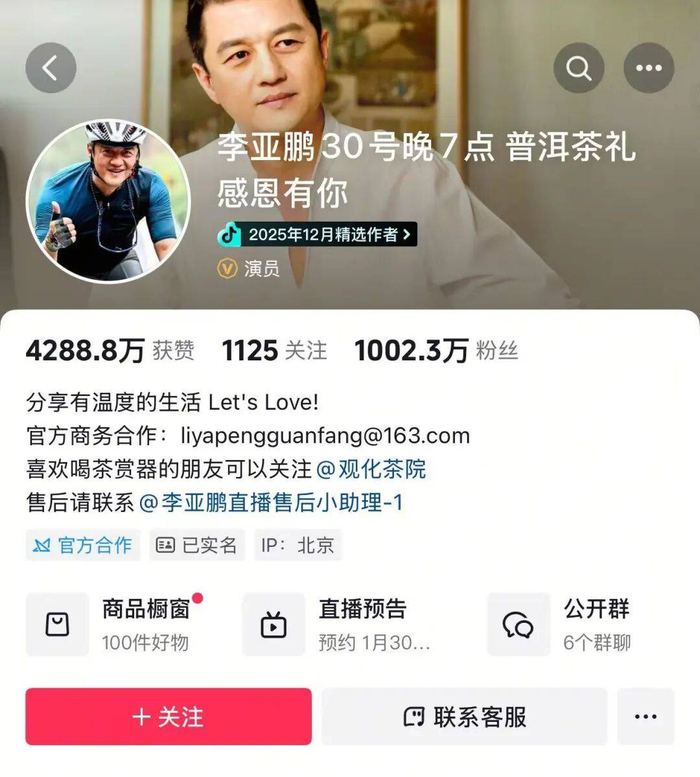Viewport: 700px width, 777px height.
Task: Follow this account with 关注 button
Action: [x=168, y=716]
